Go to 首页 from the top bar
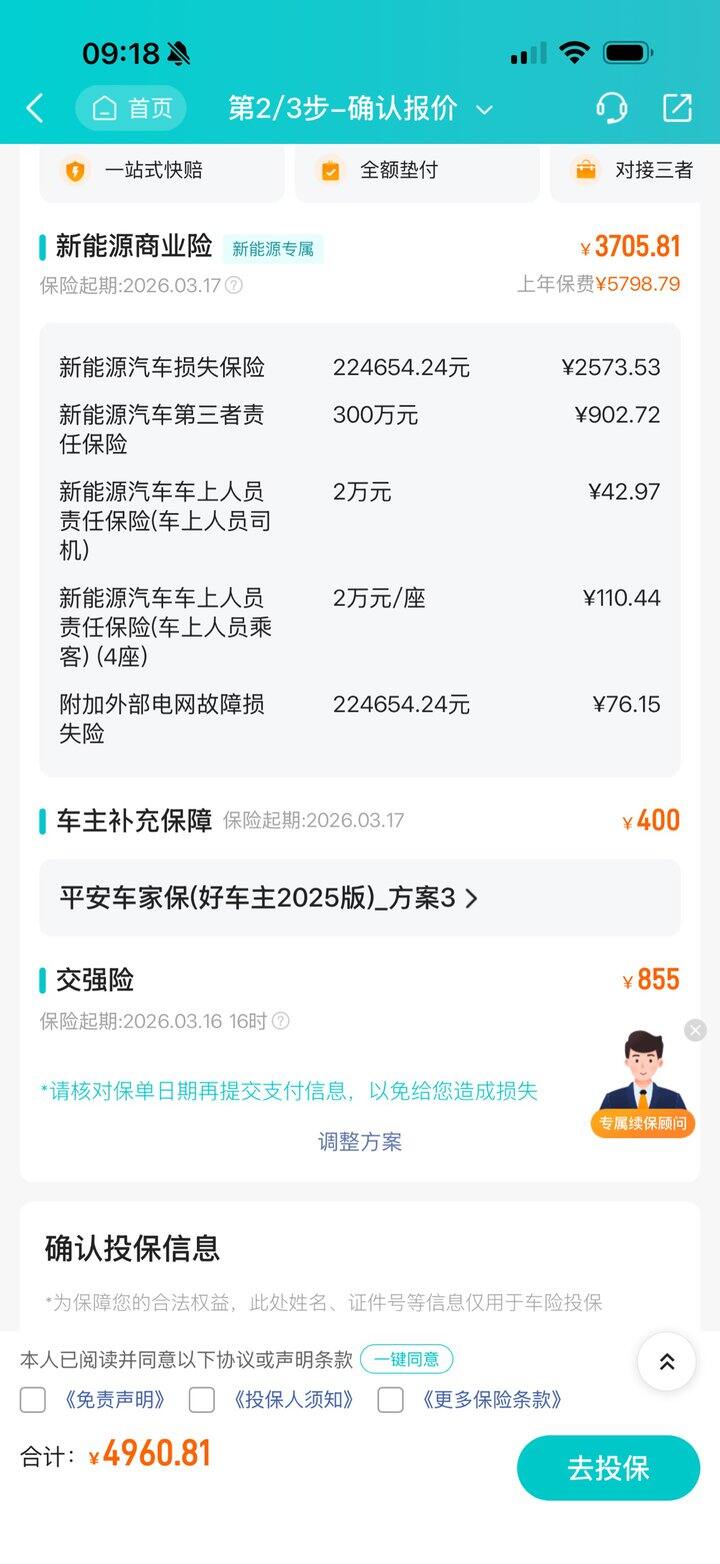Image resolution: width=720 pixels, height=1564 pixels. [x=129, y=108]
